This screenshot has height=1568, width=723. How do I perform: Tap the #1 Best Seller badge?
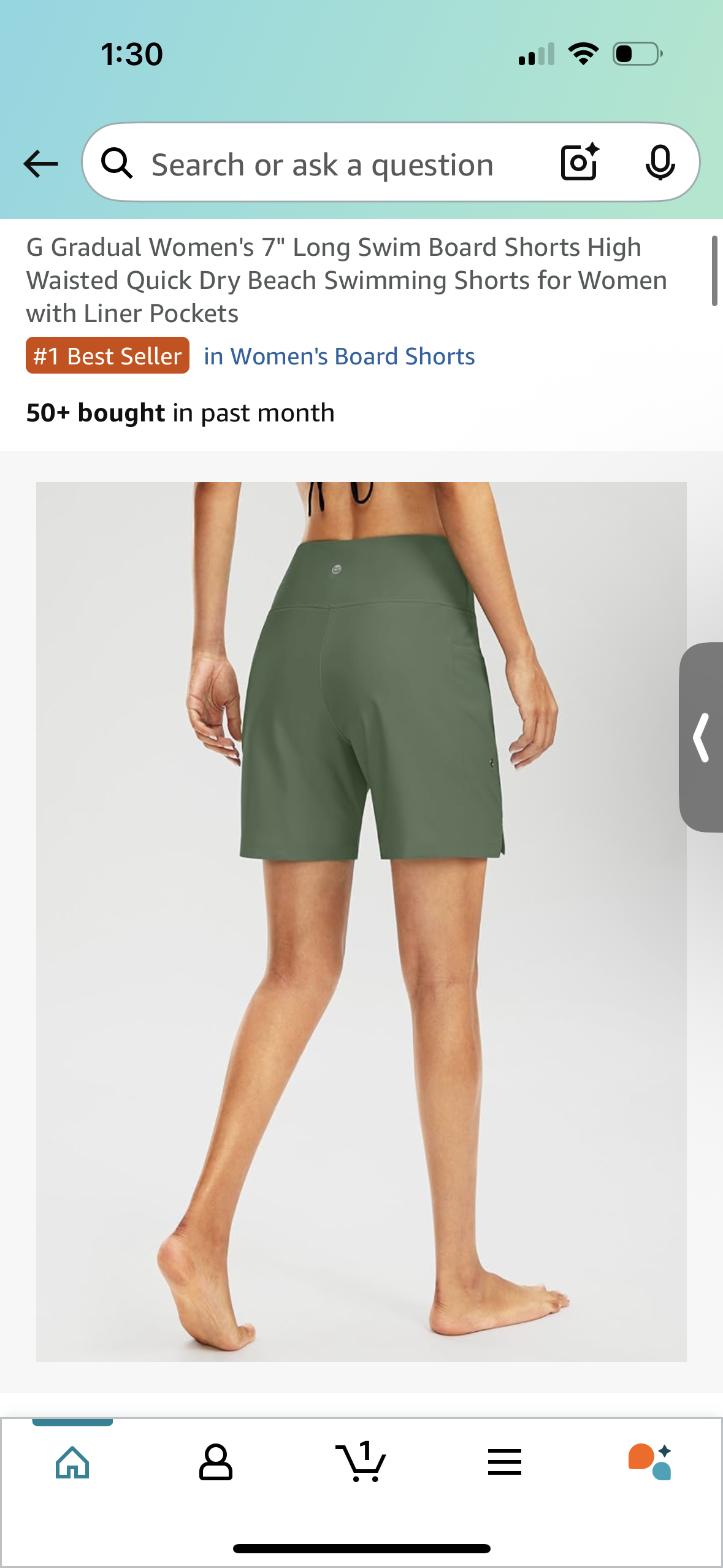[107, 356]
